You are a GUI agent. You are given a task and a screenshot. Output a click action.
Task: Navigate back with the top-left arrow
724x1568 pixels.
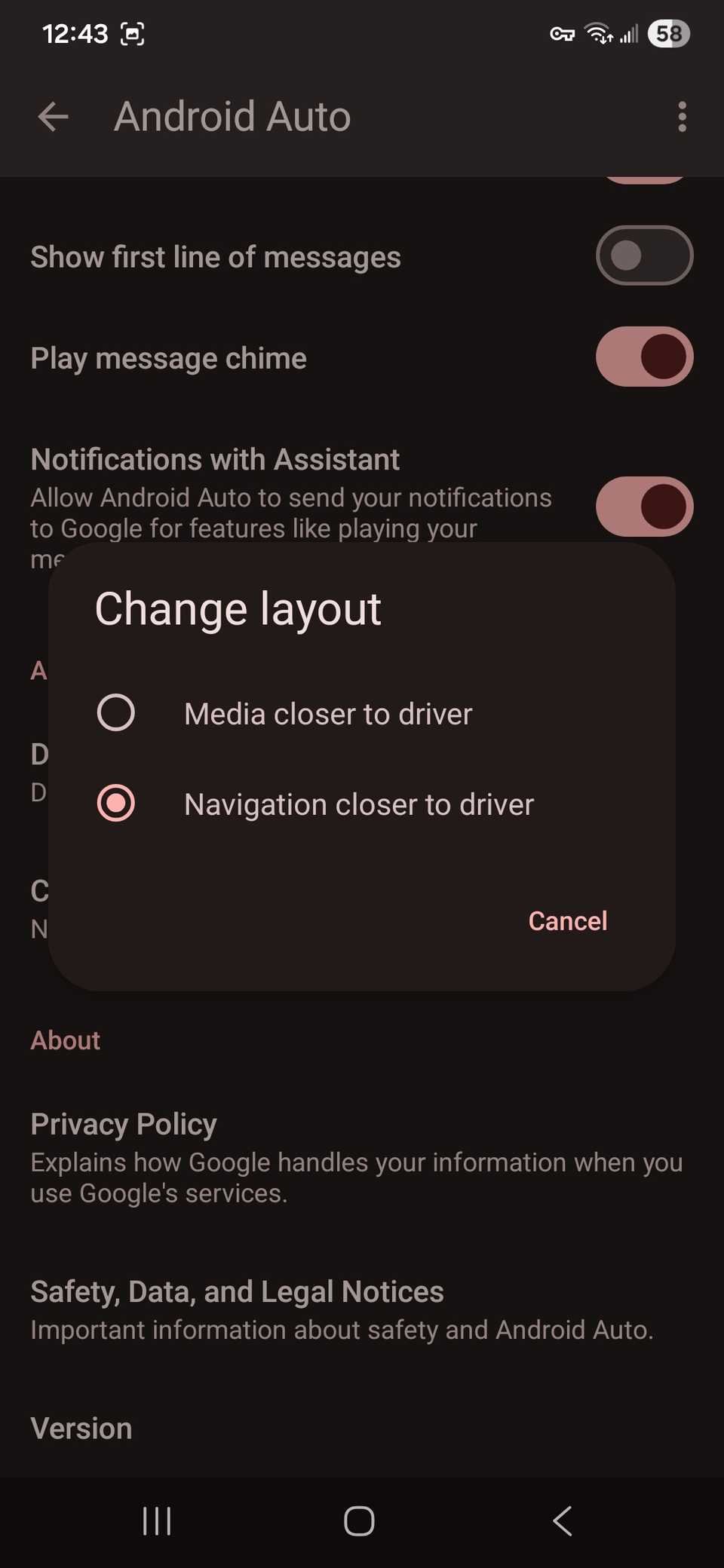53,117
